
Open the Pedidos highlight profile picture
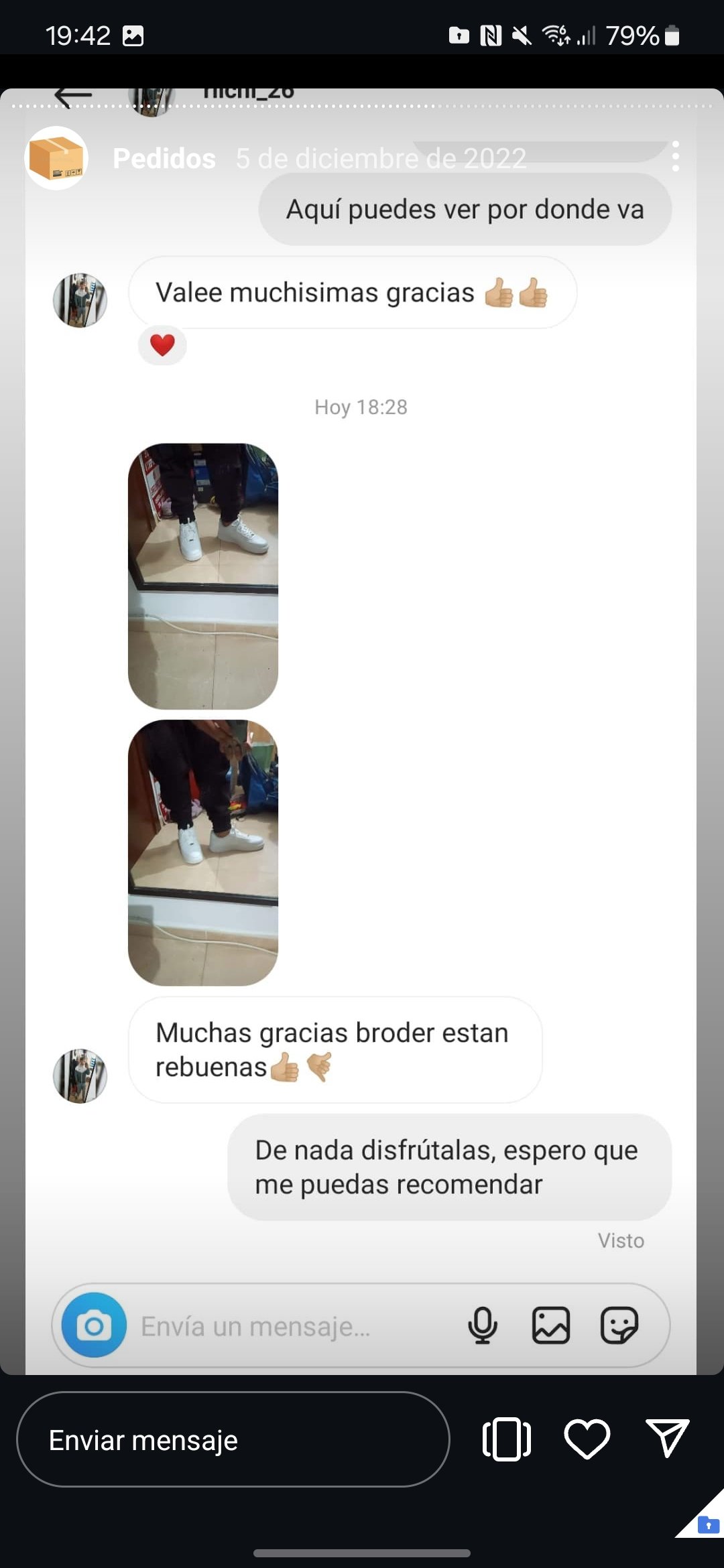56,158
